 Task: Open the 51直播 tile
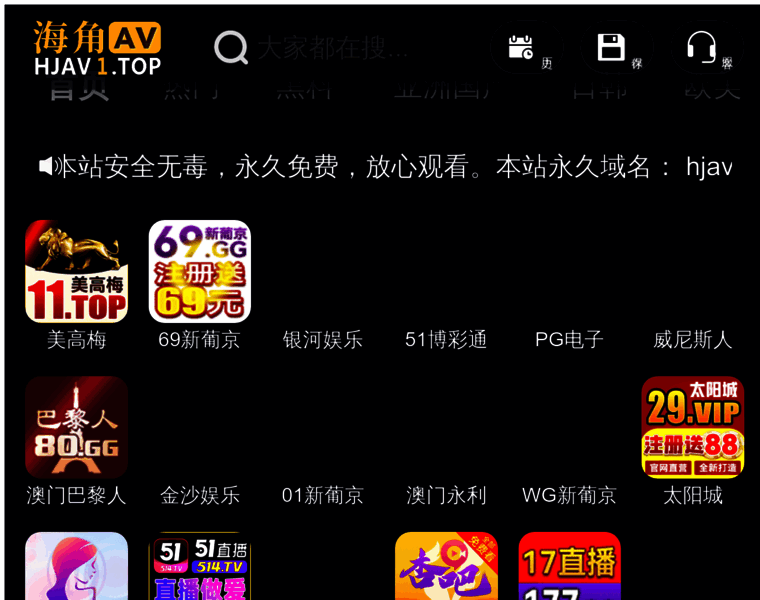(199, 566)
